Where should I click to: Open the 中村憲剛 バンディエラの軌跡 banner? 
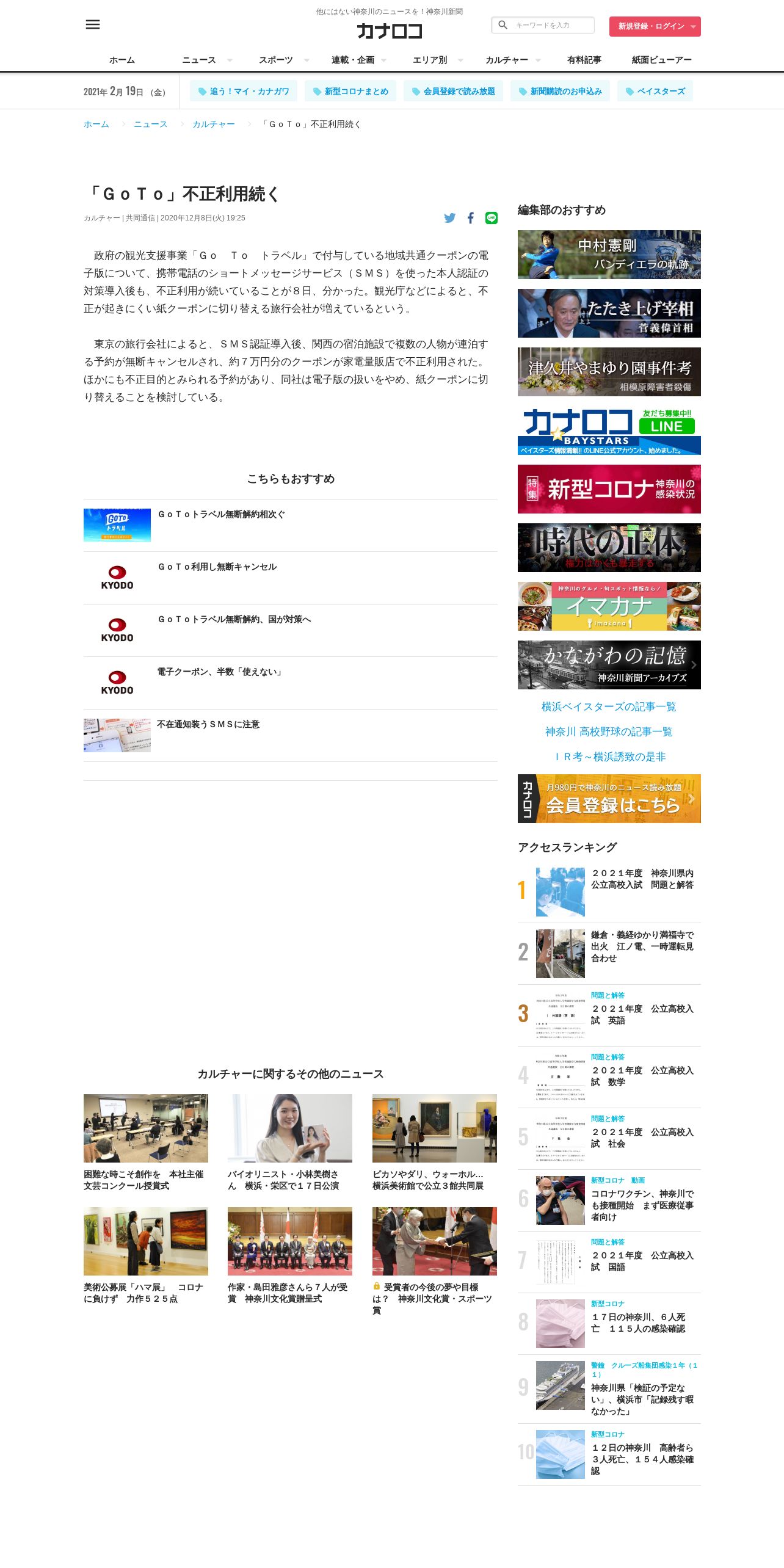(x=609, y=255)
